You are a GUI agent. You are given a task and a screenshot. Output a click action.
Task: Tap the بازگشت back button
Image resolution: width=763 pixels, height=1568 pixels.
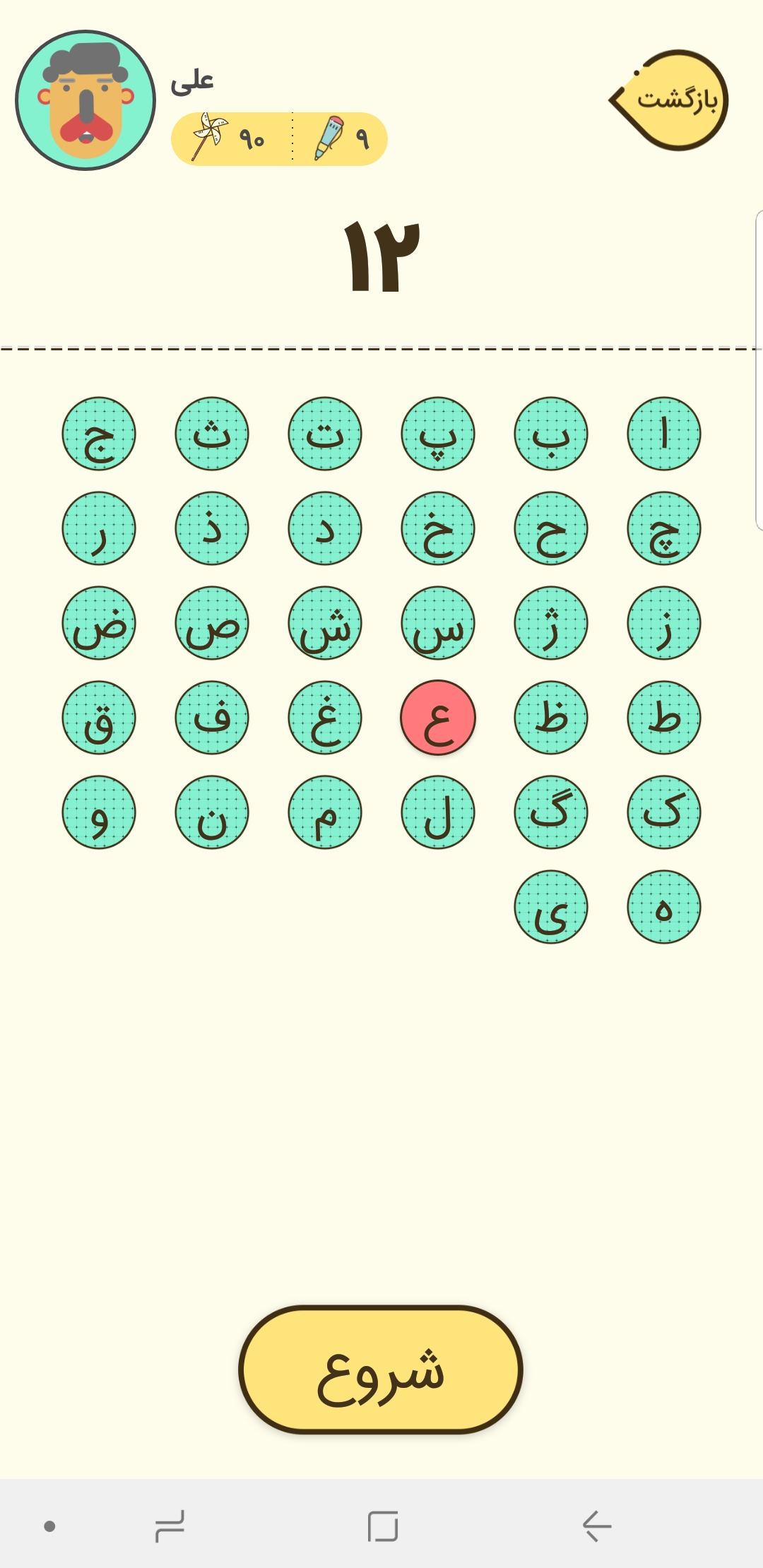[671, 100]
